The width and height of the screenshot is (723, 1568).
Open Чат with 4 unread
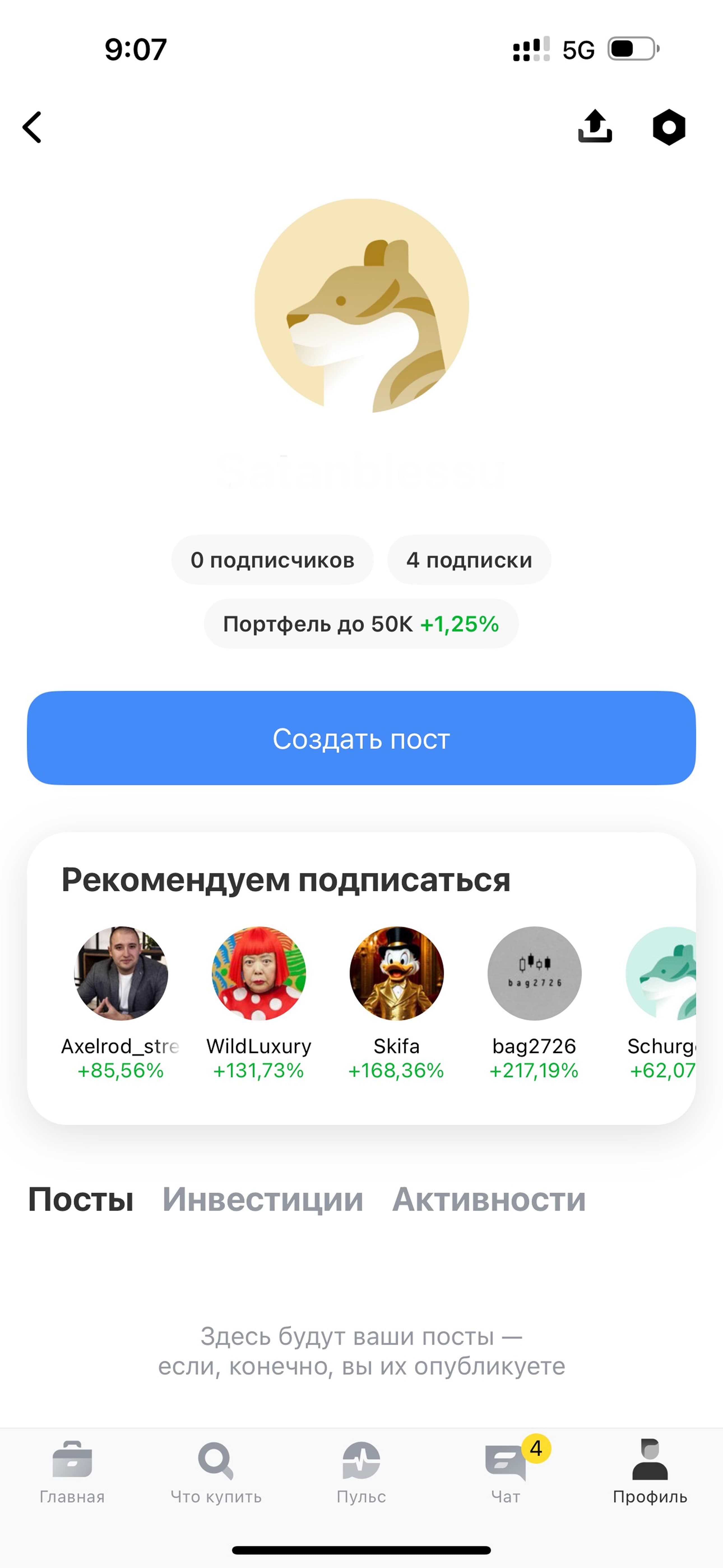click(506, 1472)
